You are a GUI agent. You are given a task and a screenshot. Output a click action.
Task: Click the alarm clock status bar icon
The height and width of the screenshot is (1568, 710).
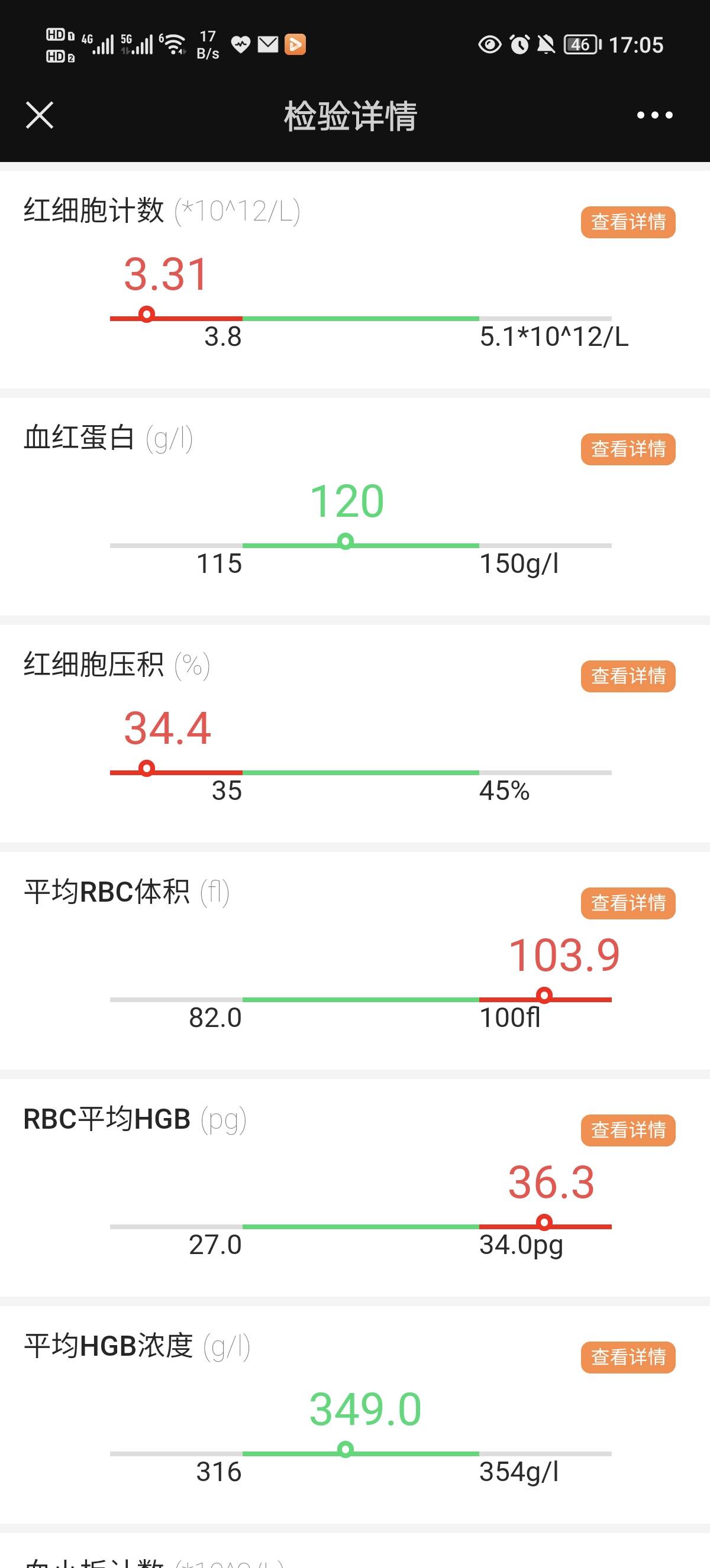coord(519,44)
